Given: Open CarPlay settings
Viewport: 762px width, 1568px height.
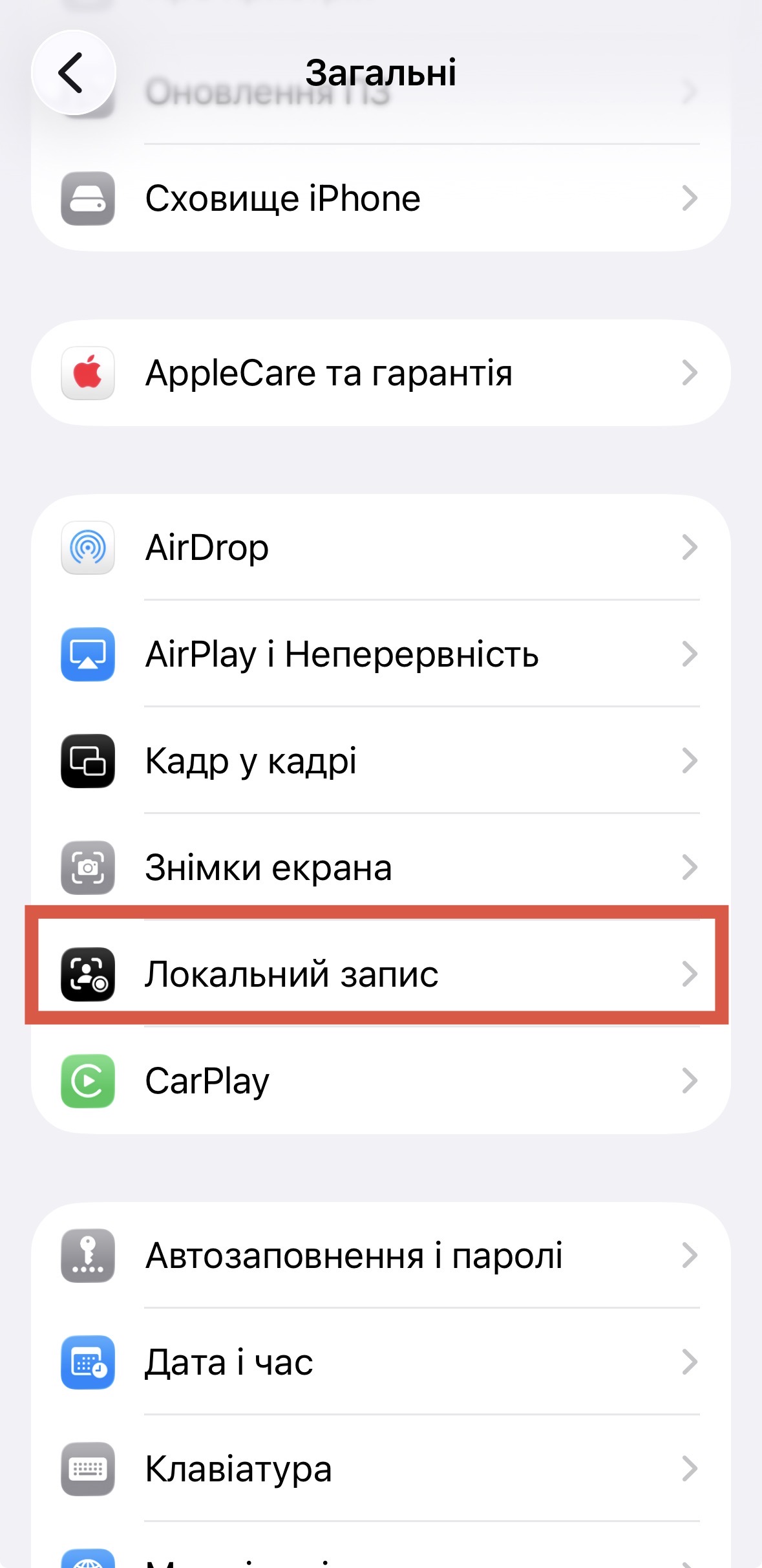Looking at the screenshot, I should pyautogui.click(x=381, y=1081).
